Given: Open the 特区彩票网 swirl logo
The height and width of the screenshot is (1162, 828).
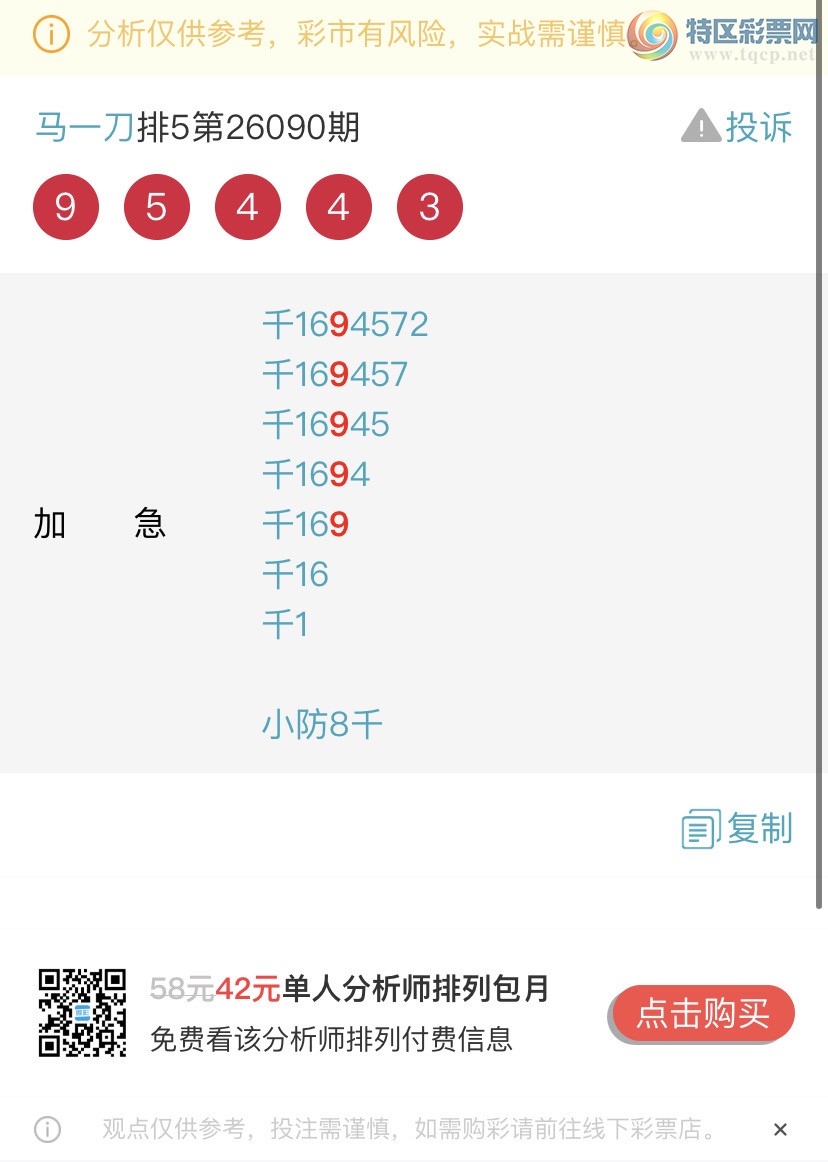Looking at the screenshot, I should [x=652, y=33].
